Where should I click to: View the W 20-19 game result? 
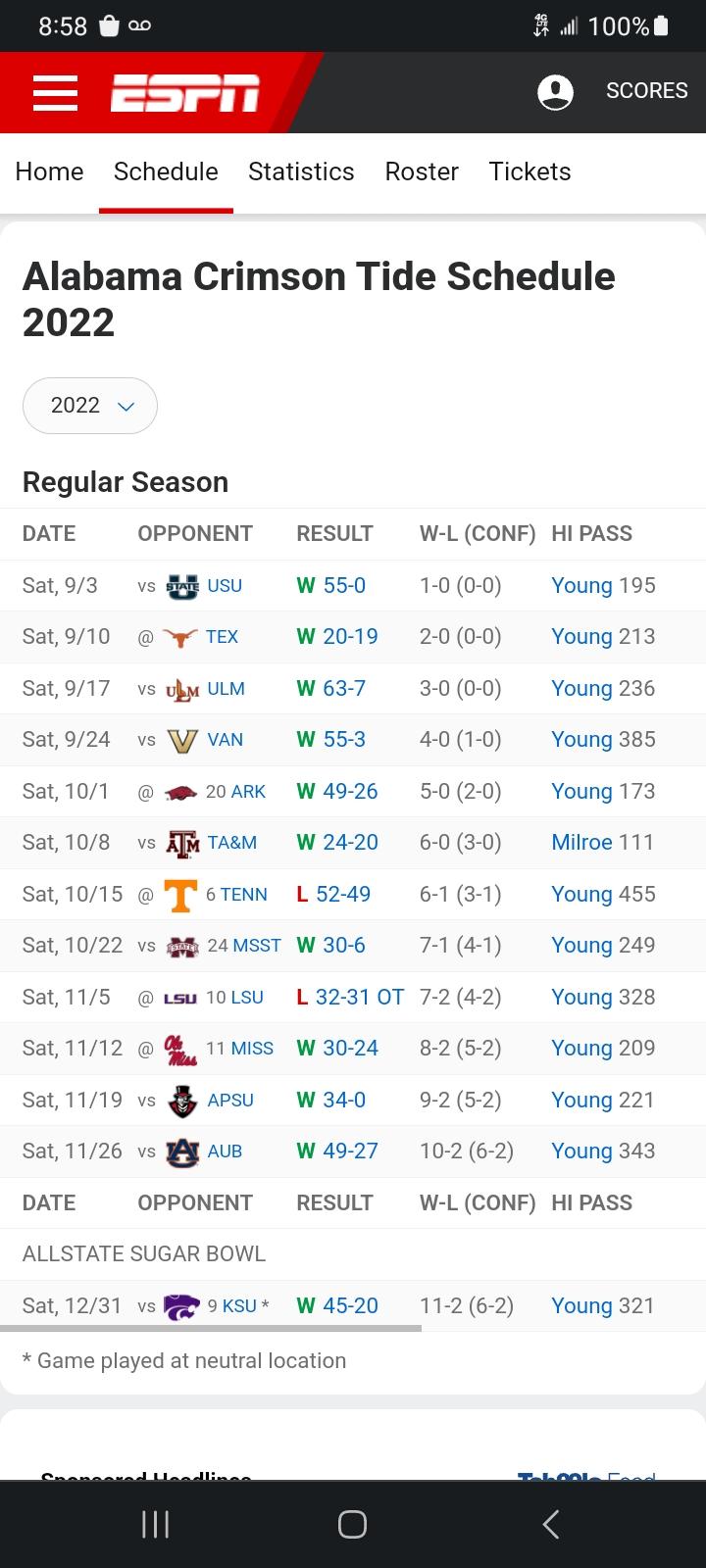337,637
